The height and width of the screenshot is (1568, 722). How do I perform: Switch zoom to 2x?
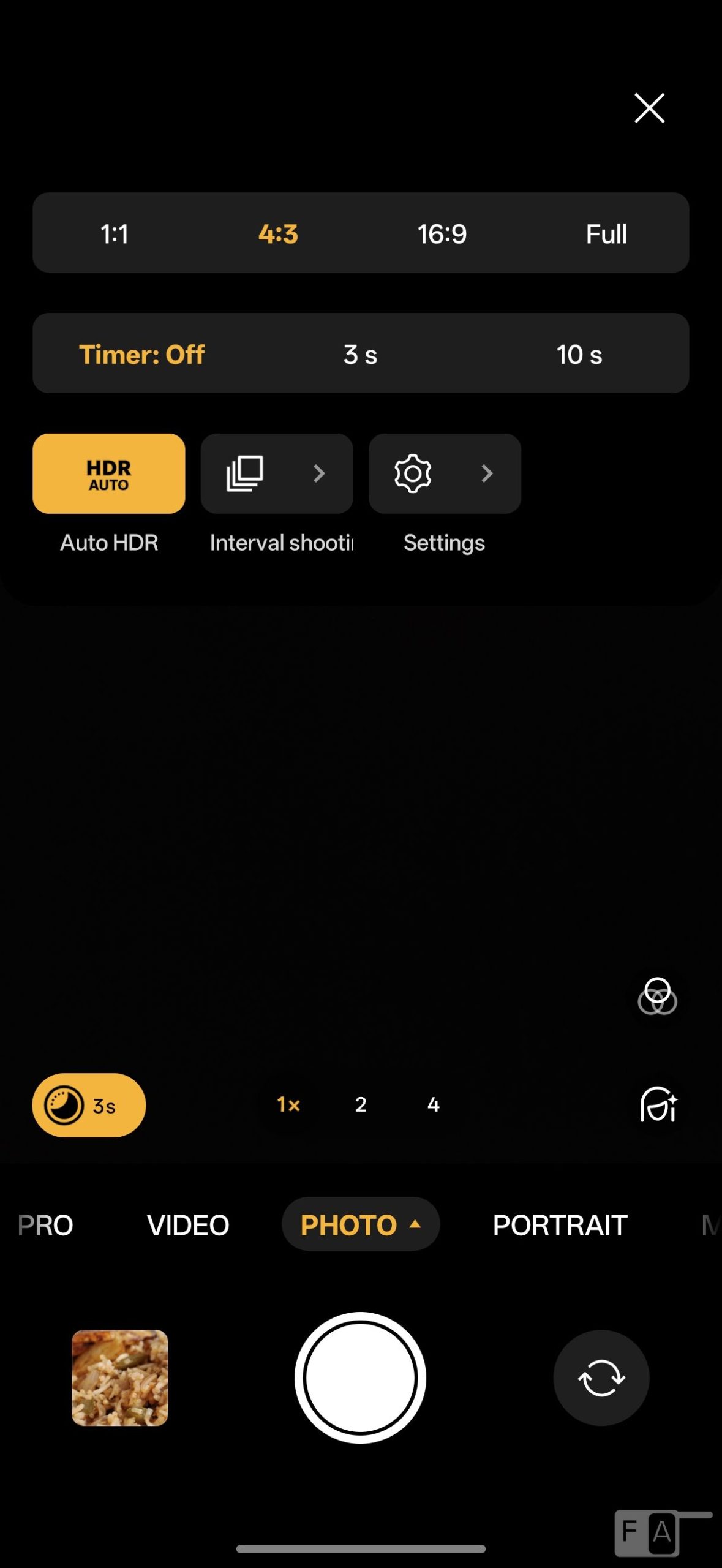(361, 1104)
